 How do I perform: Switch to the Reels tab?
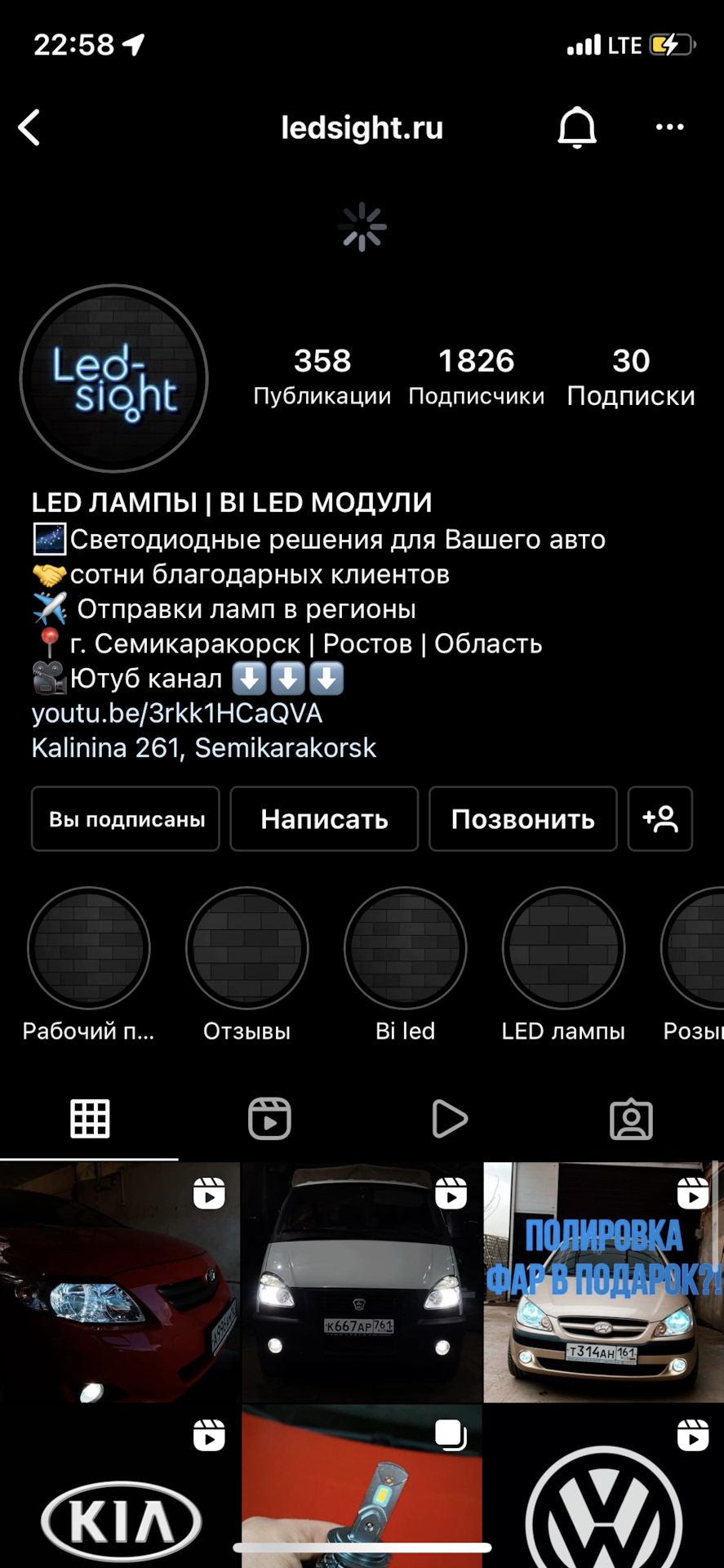269,1119
